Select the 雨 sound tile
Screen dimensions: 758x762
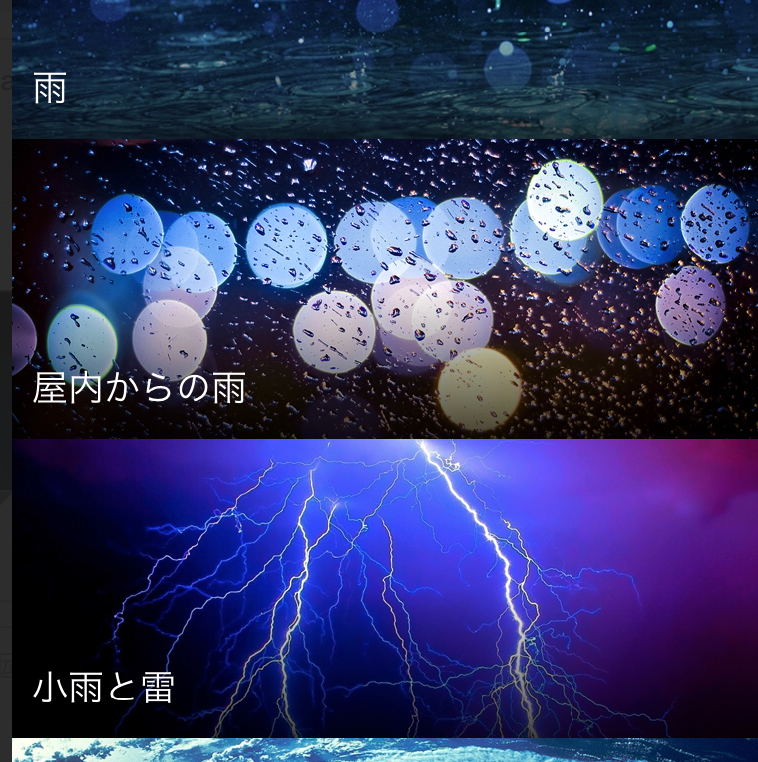point(385,68)
